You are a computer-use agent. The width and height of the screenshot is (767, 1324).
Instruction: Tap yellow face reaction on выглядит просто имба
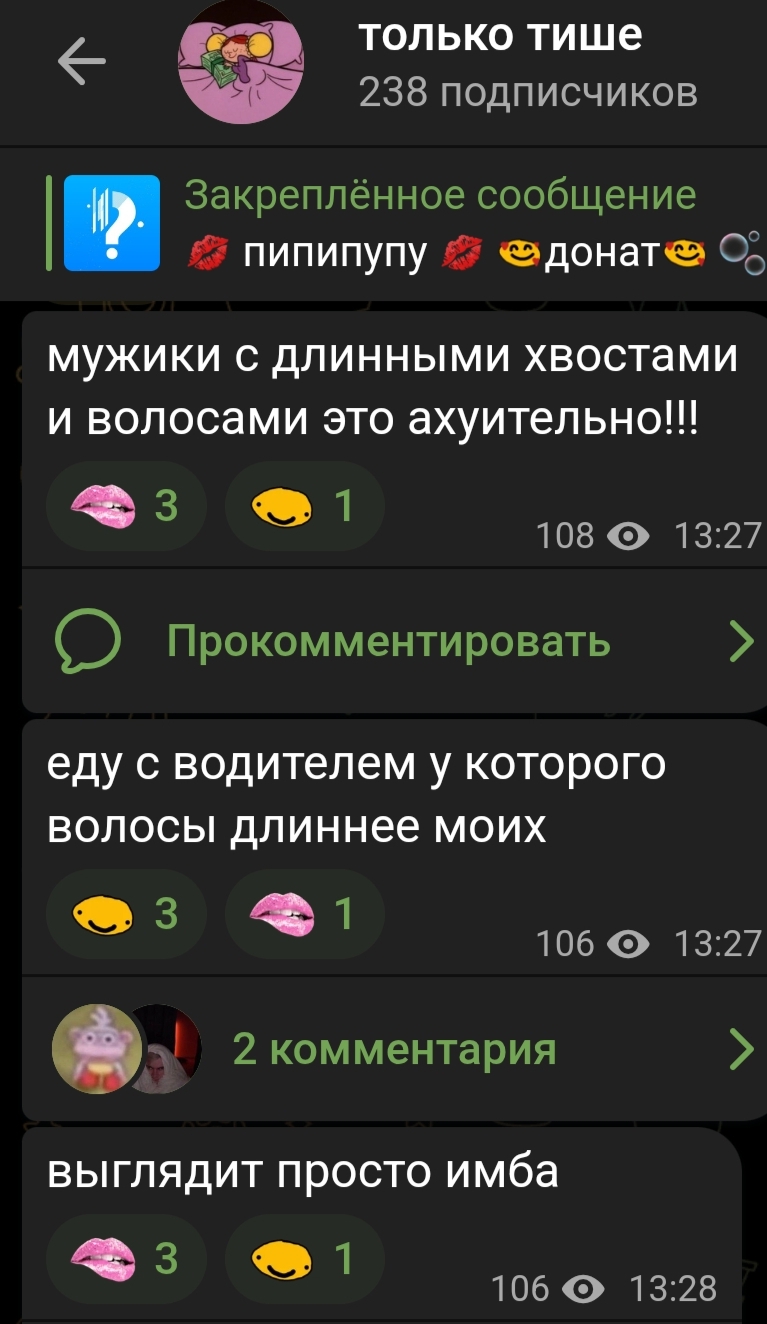click(305, 1258)
